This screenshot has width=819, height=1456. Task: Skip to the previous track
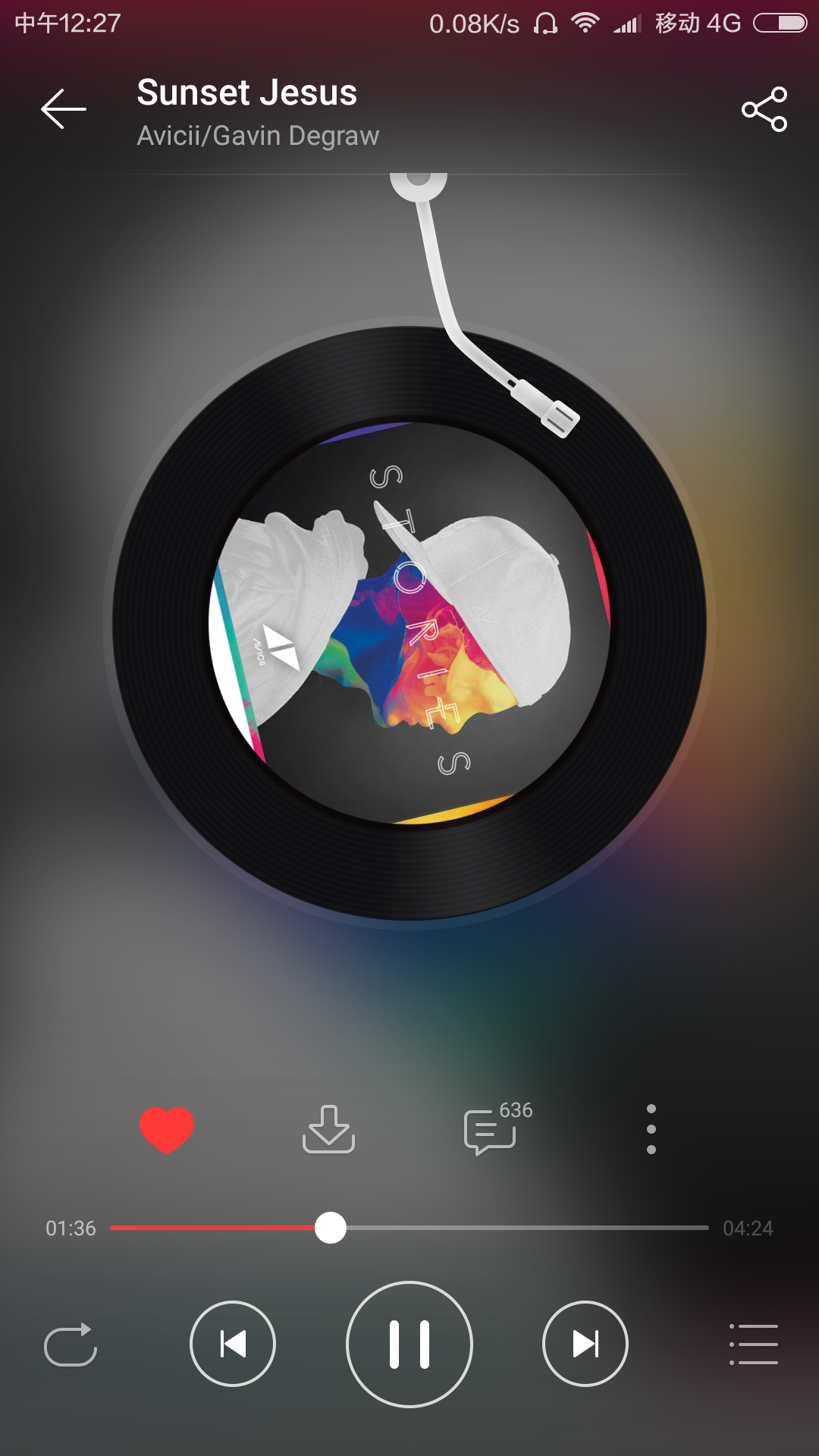[x=233, y=1344]
